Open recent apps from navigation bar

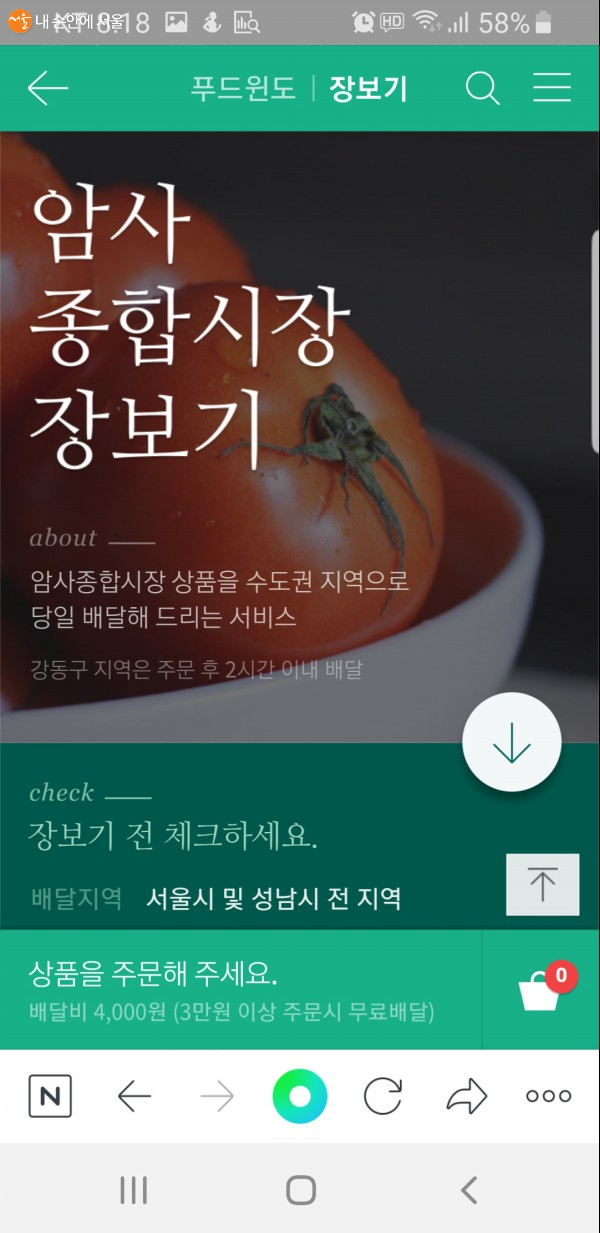click(x=133, y=1190)
